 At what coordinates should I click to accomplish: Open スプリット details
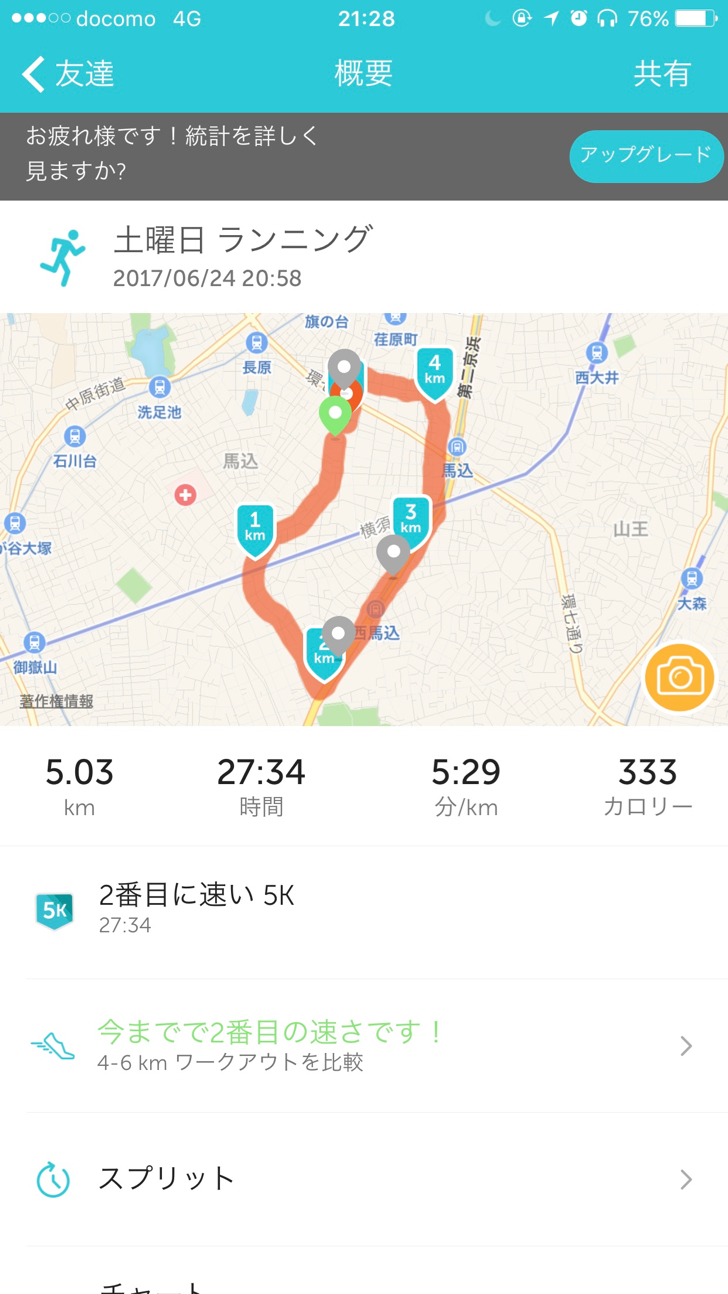pyautogui.click(x=364, y=1178)
